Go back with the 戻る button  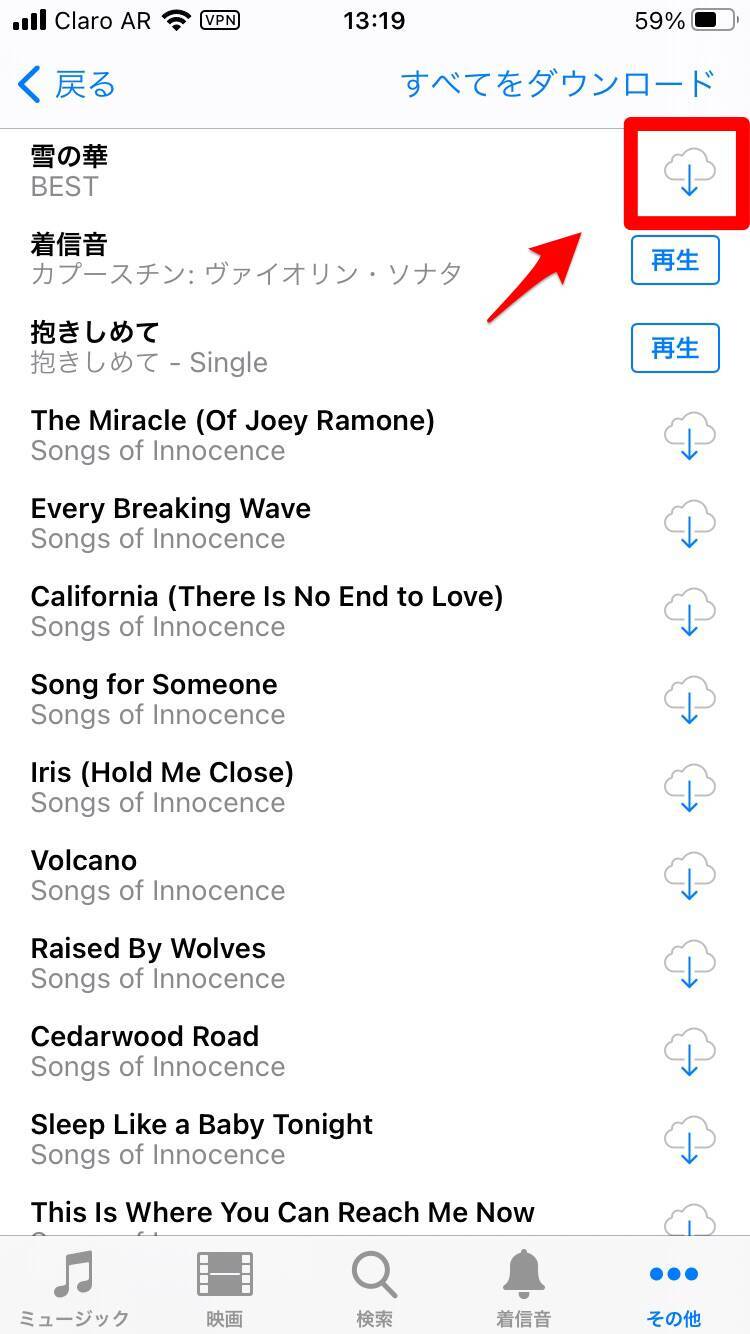click(67, 85)
